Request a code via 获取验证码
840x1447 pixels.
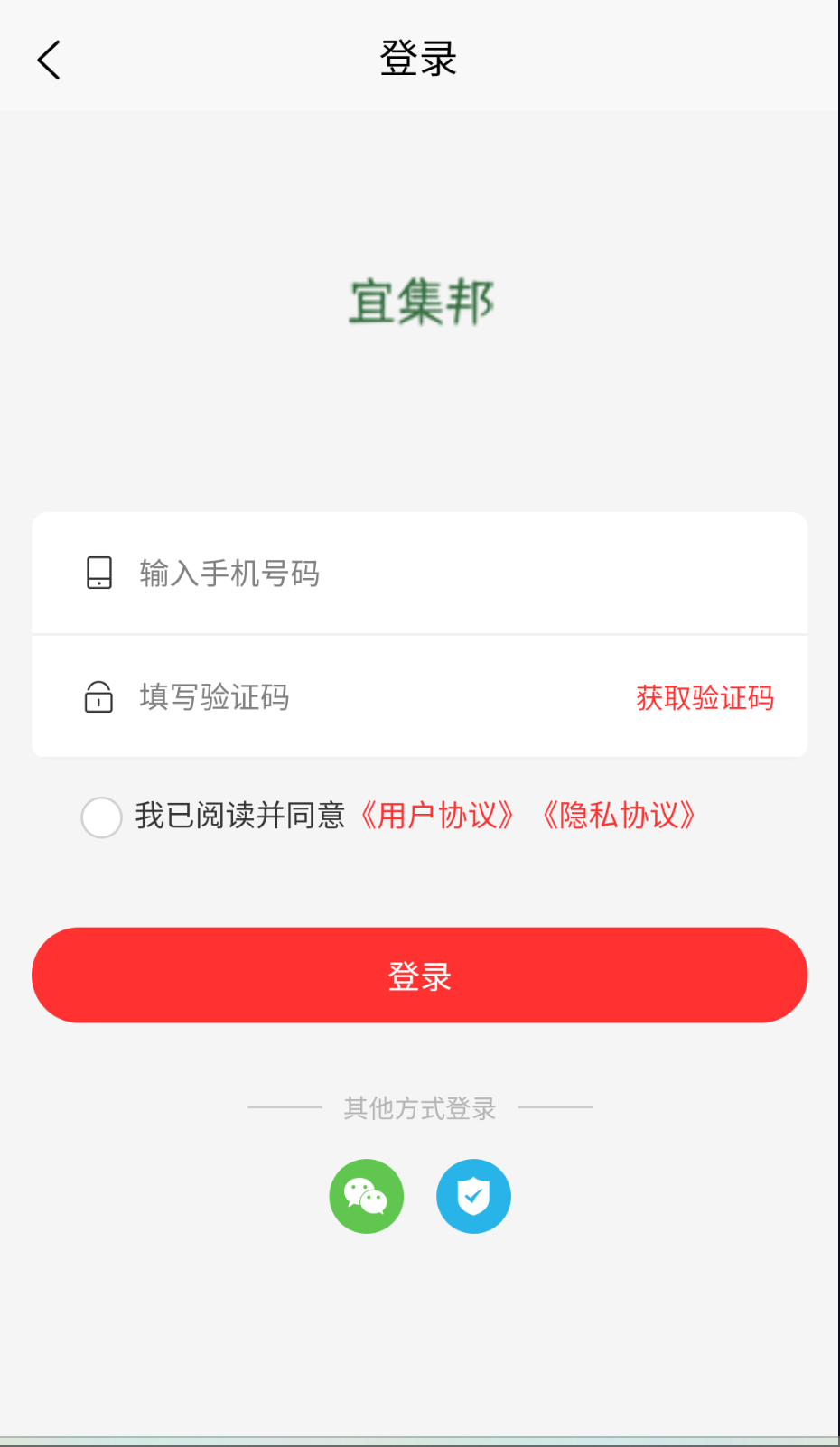click(705, 697)
